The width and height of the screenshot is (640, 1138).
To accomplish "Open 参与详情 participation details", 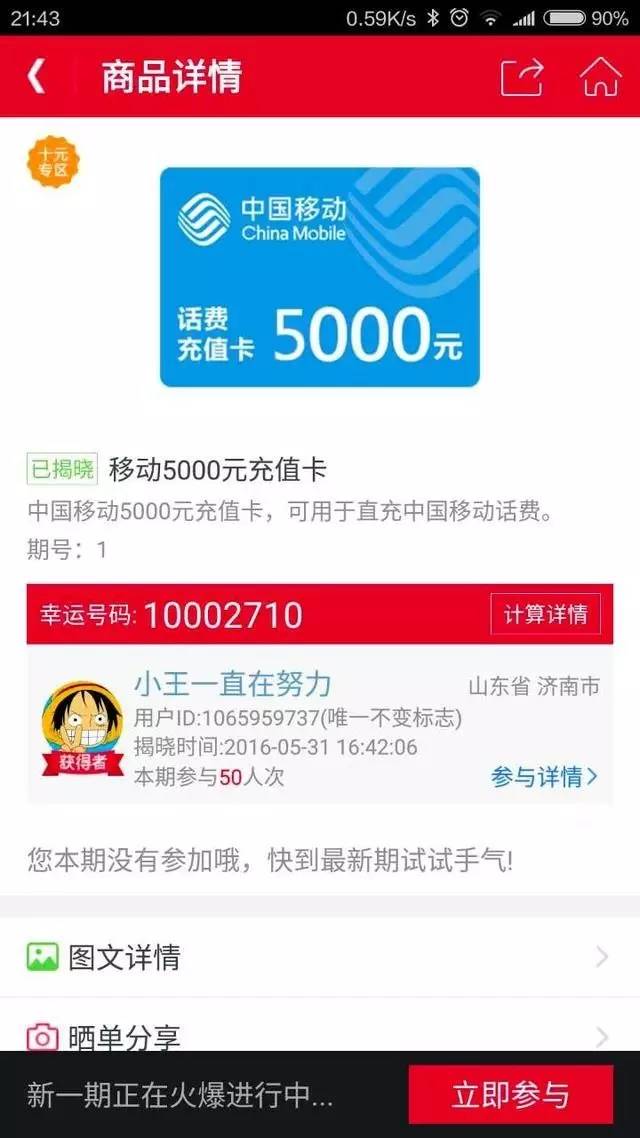I will [x=544, y=776].
